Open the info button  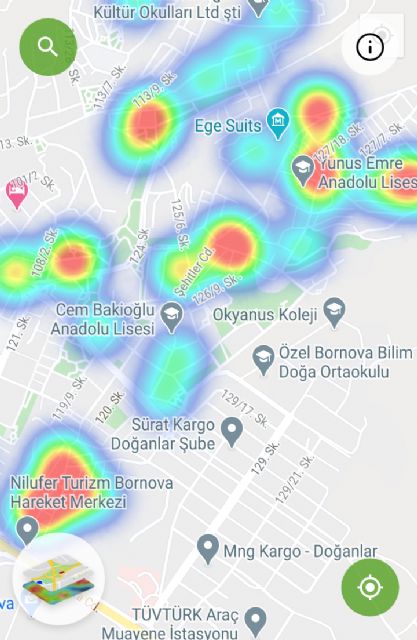coord(370,47)
